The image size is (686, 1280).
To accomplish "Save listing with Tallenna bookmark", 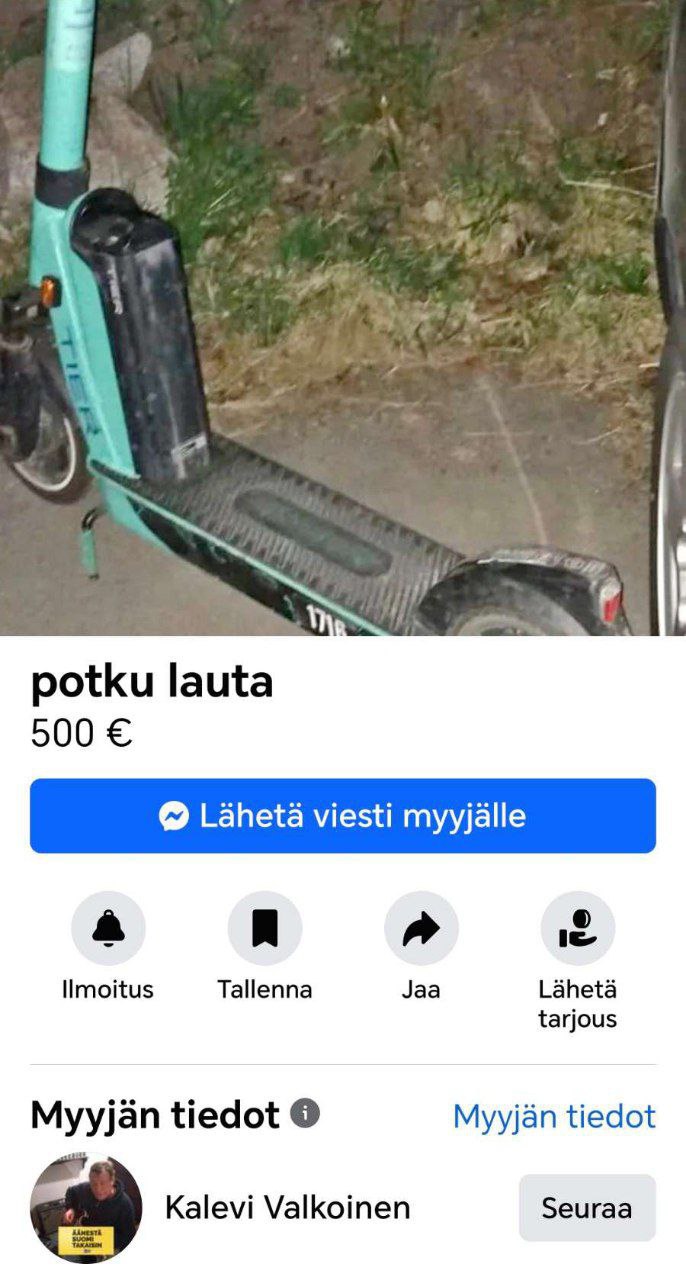I will pyautogui.click(x=264, y=929).
